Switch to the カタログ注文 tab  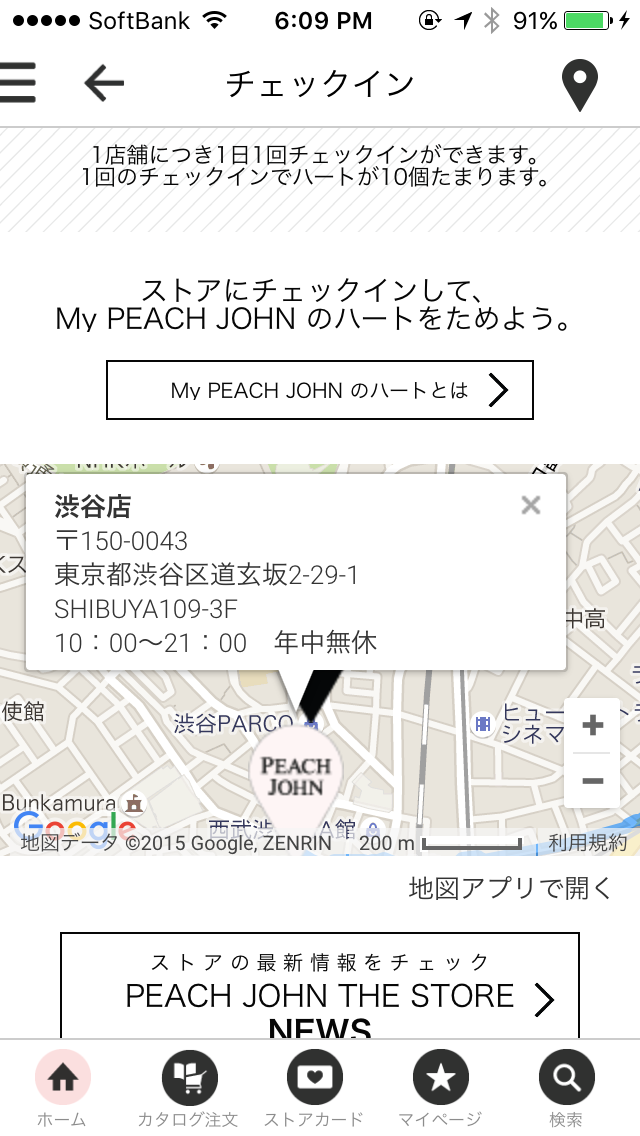[x=188, y=1088]
